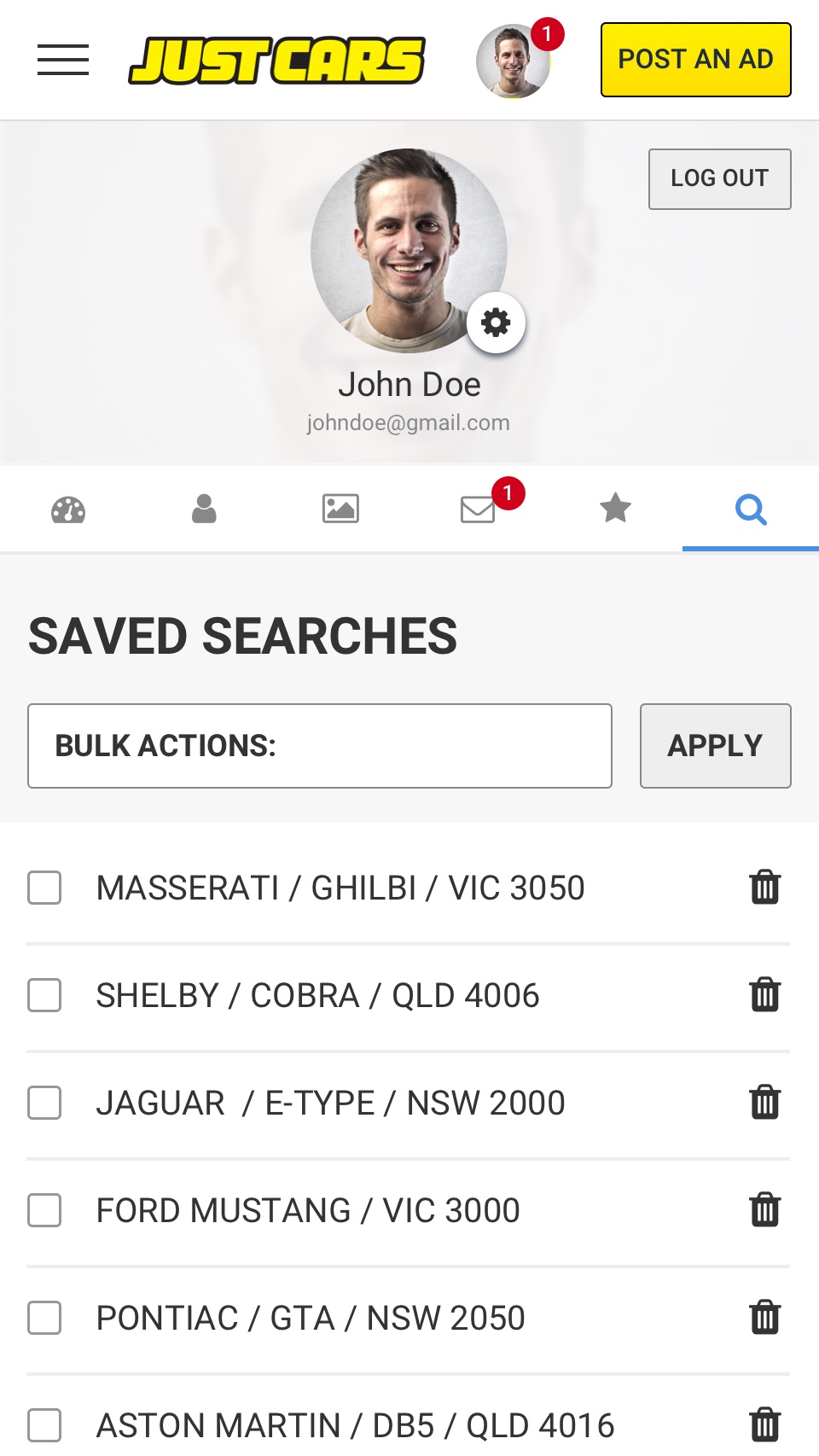Log out of the account
Image resolution: width=819 pixels, height=1456 pixels.
719,178
